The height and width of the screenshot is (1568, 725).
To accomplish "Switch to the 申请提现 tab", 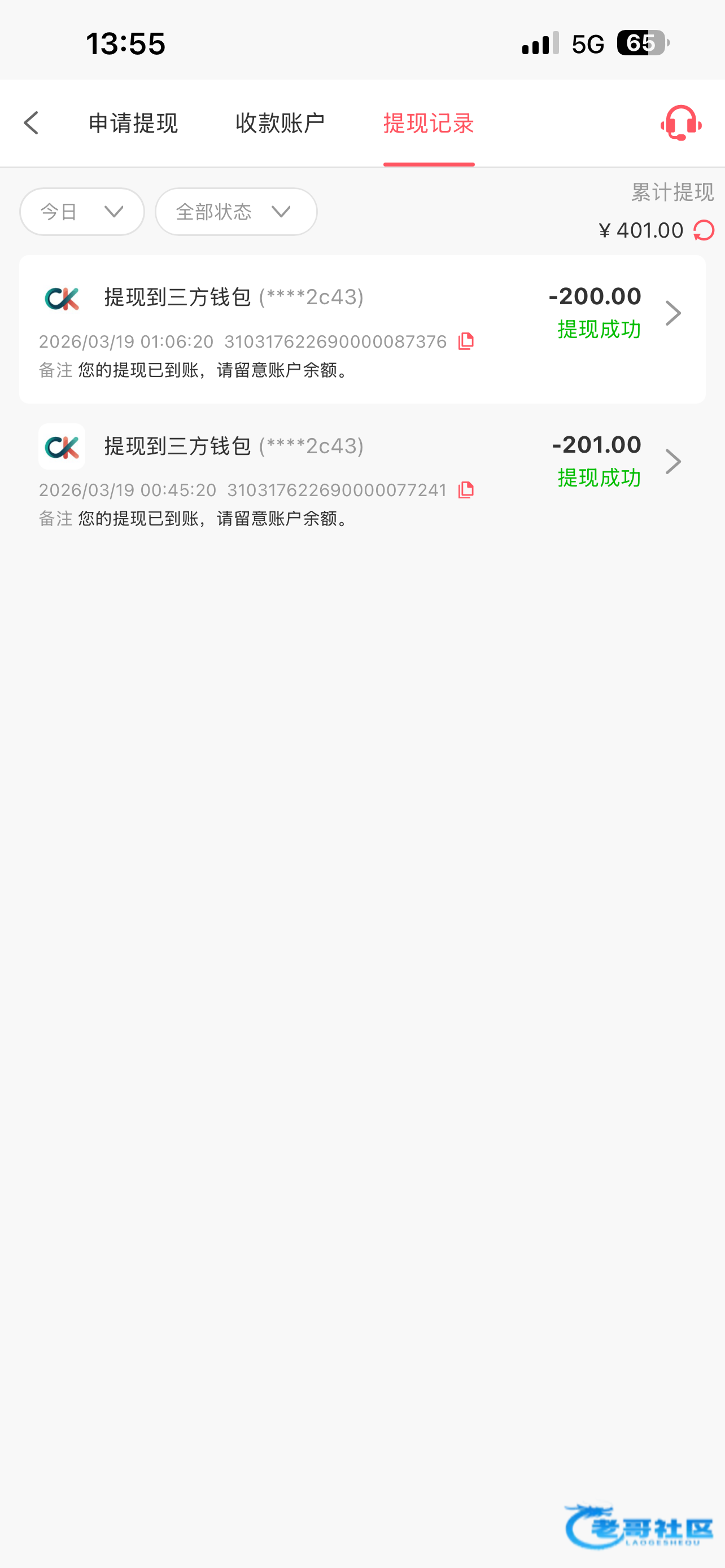I will coord(133,124).
